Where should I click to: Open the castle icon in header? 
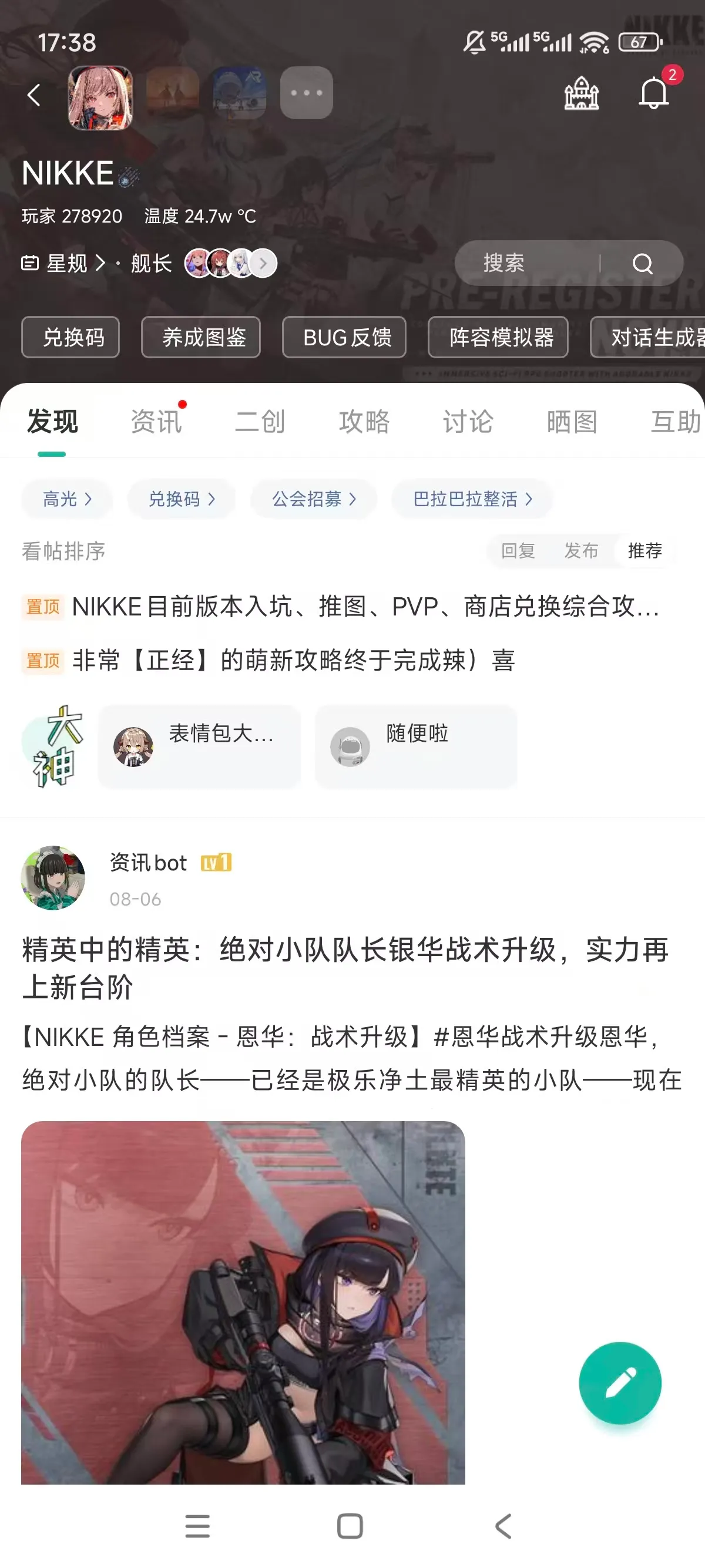click(581, 94)
